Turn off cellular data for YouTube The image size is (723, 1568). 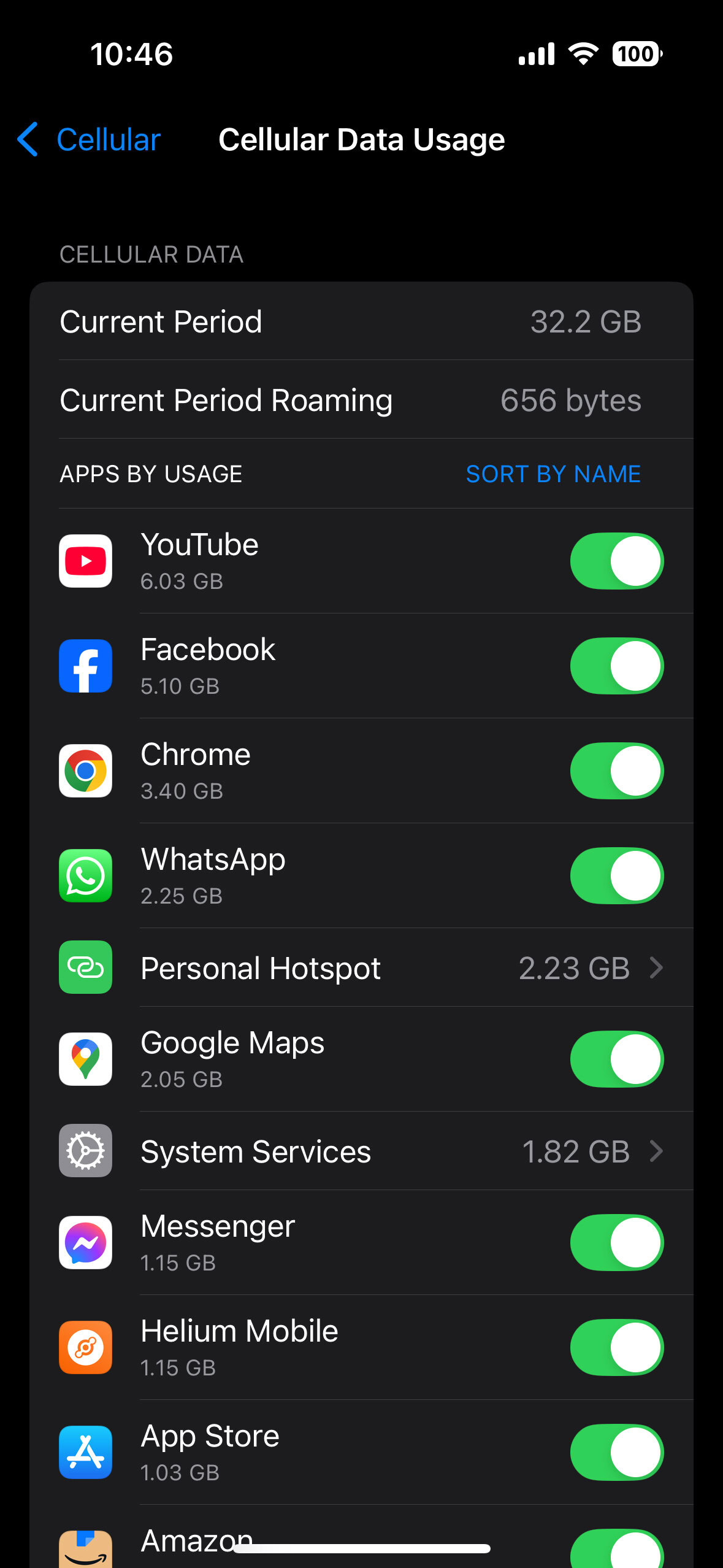[x=616, y=561]
